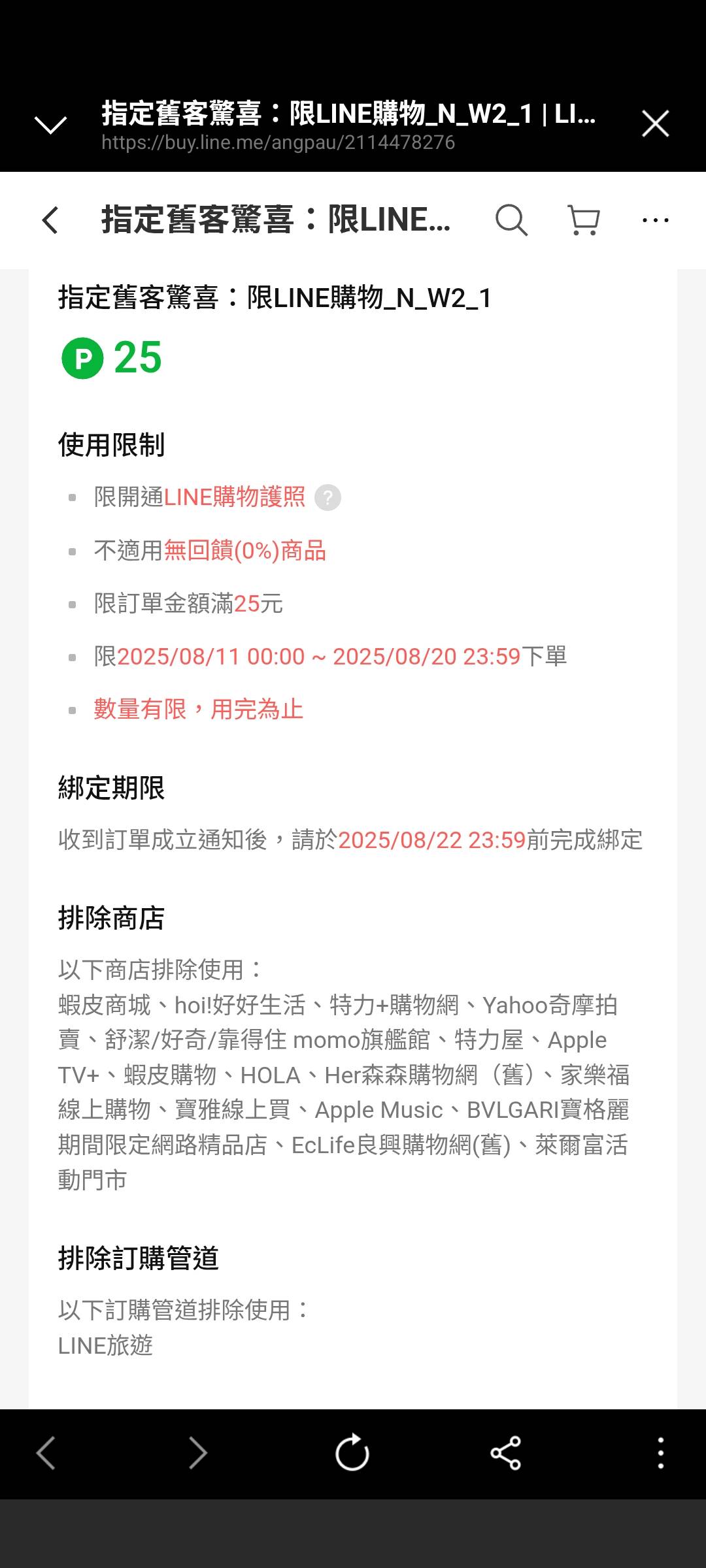Open the three-dot menu in the page header
The height and width of the screenshot is (1568, 706).
point(656,220)
